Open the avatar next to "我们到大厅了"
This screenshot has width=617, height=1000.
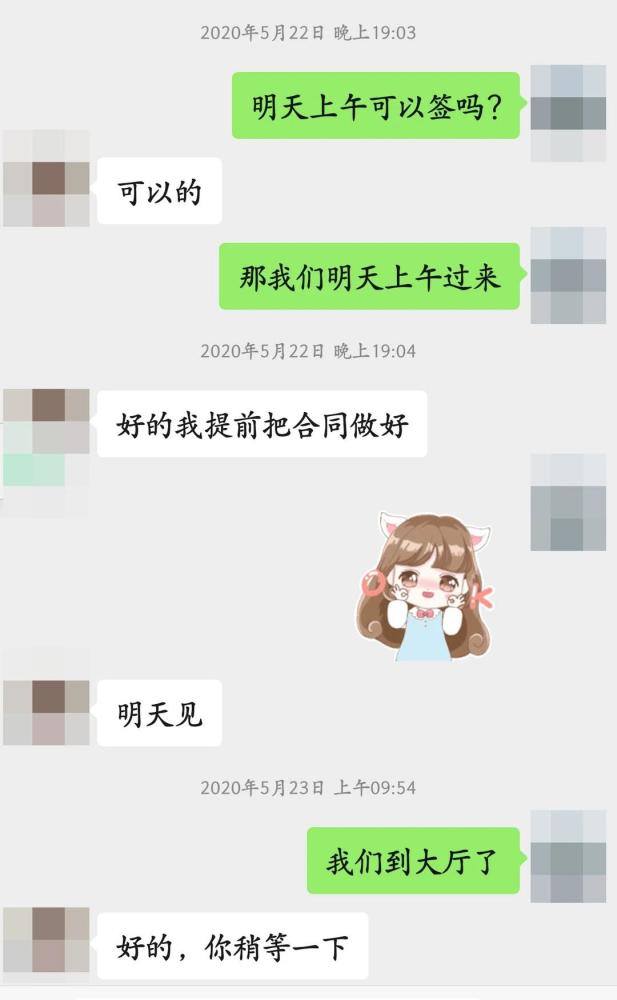[568, 858]
